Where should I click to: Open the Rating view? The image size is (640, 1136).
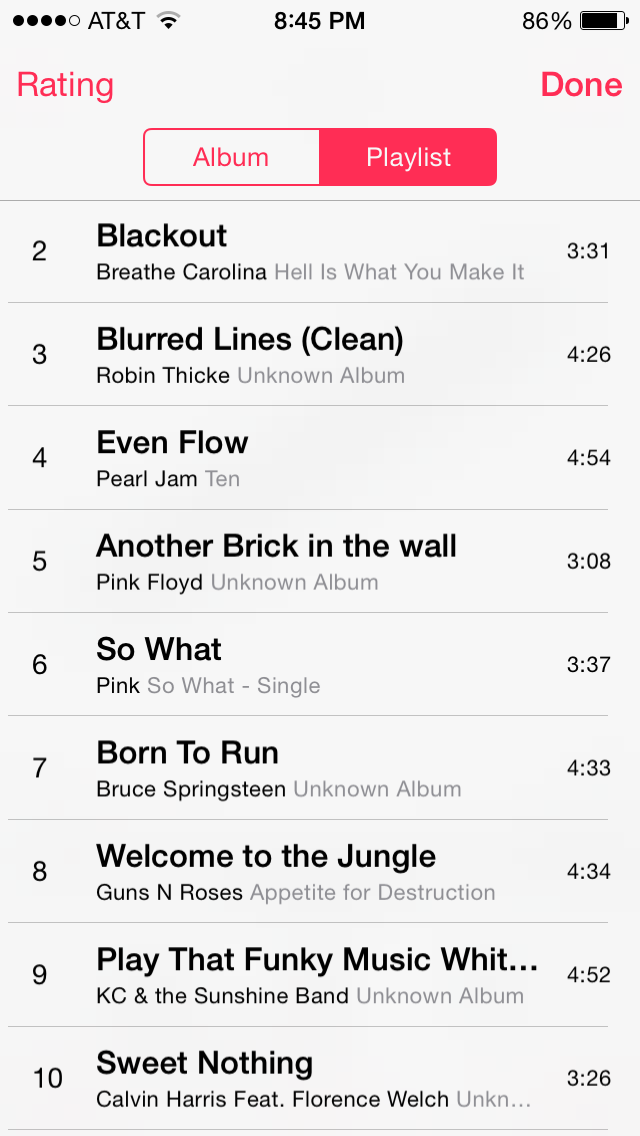65,85
